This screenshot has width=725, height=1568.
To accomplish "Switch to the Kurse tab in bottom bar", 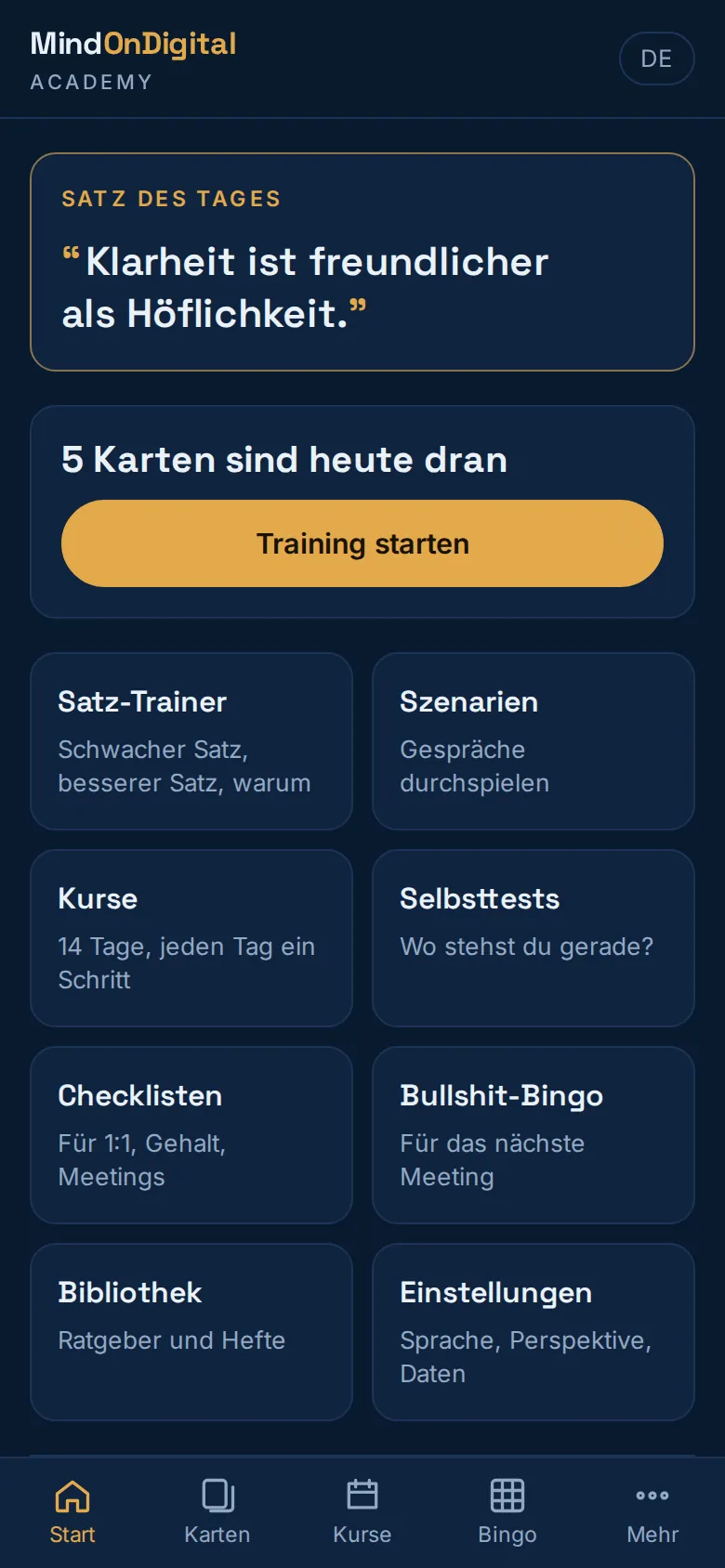I will click(362, 1512).
